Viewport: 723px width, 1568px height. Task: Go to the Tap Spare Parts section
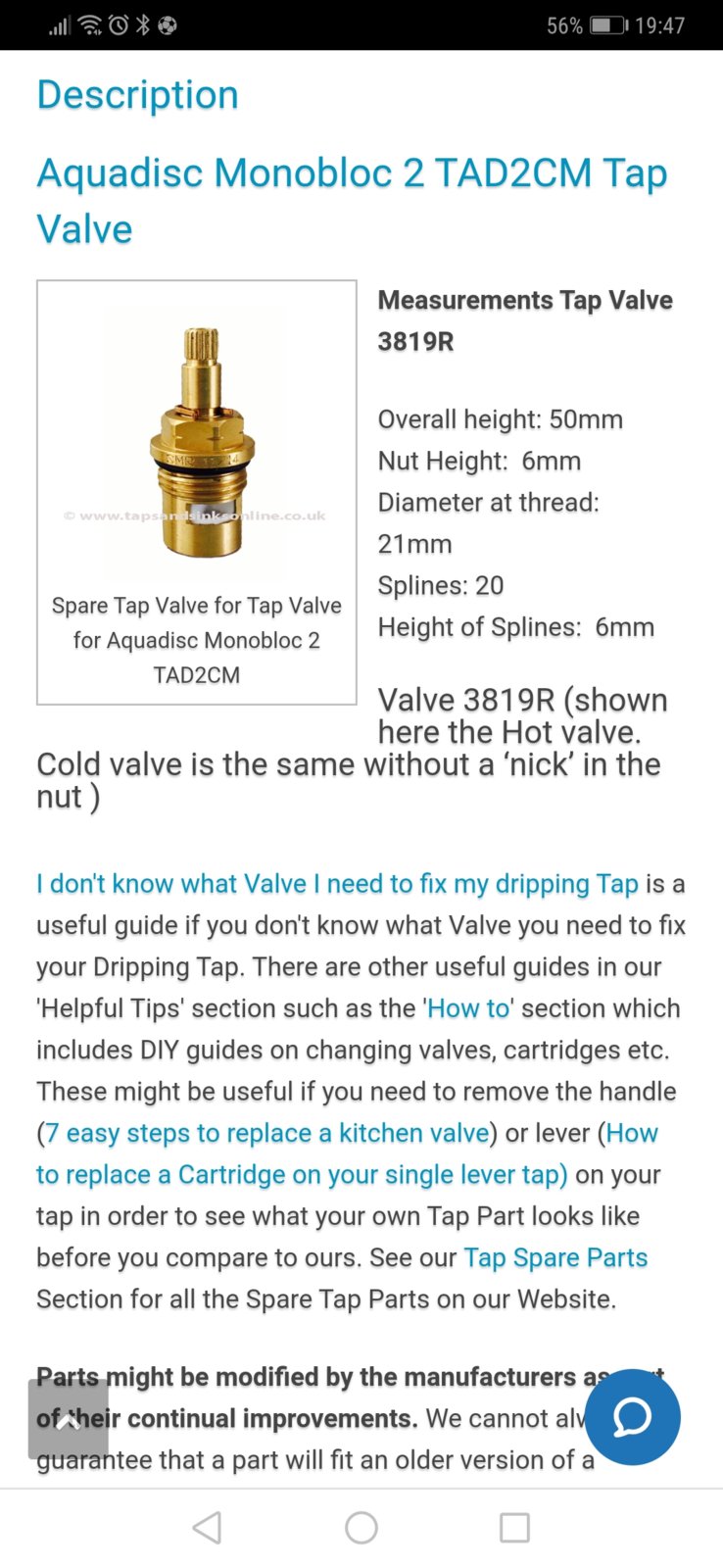(x=555, y=1257)
